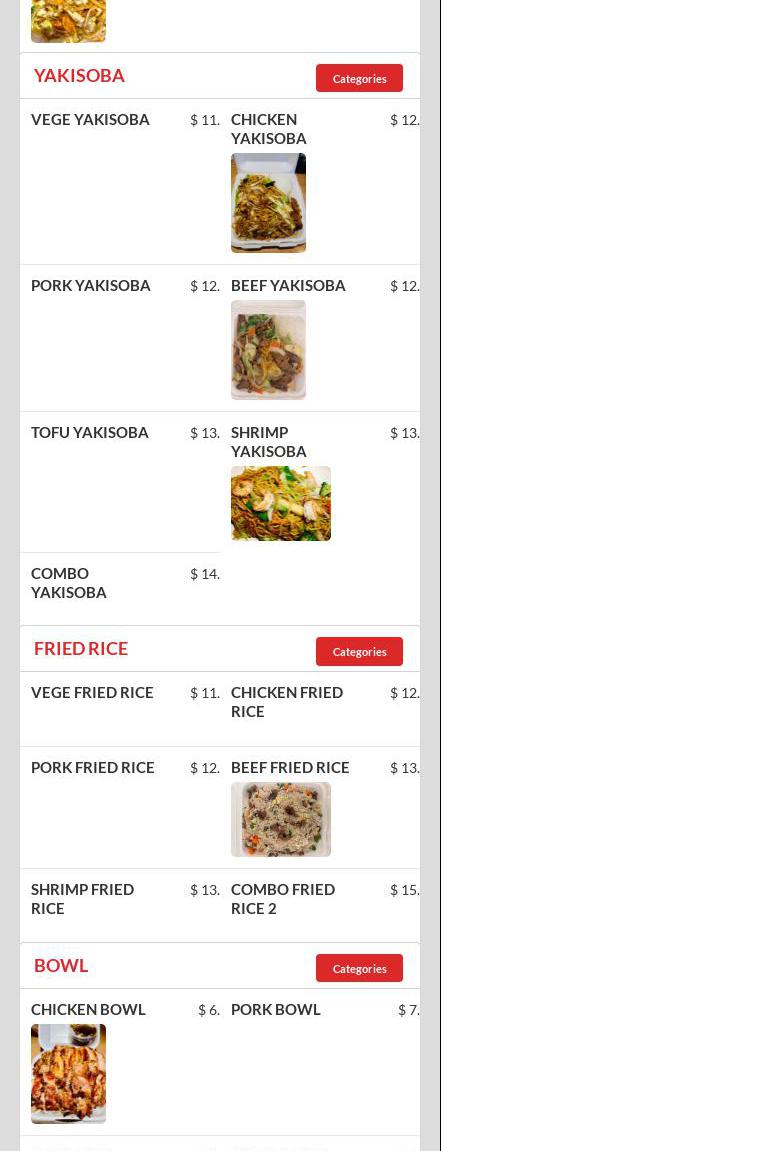The height and width of the screenshot is (1151, 770).
Task: Open Categories button in Yakisoba section
Action: (359, 78)
